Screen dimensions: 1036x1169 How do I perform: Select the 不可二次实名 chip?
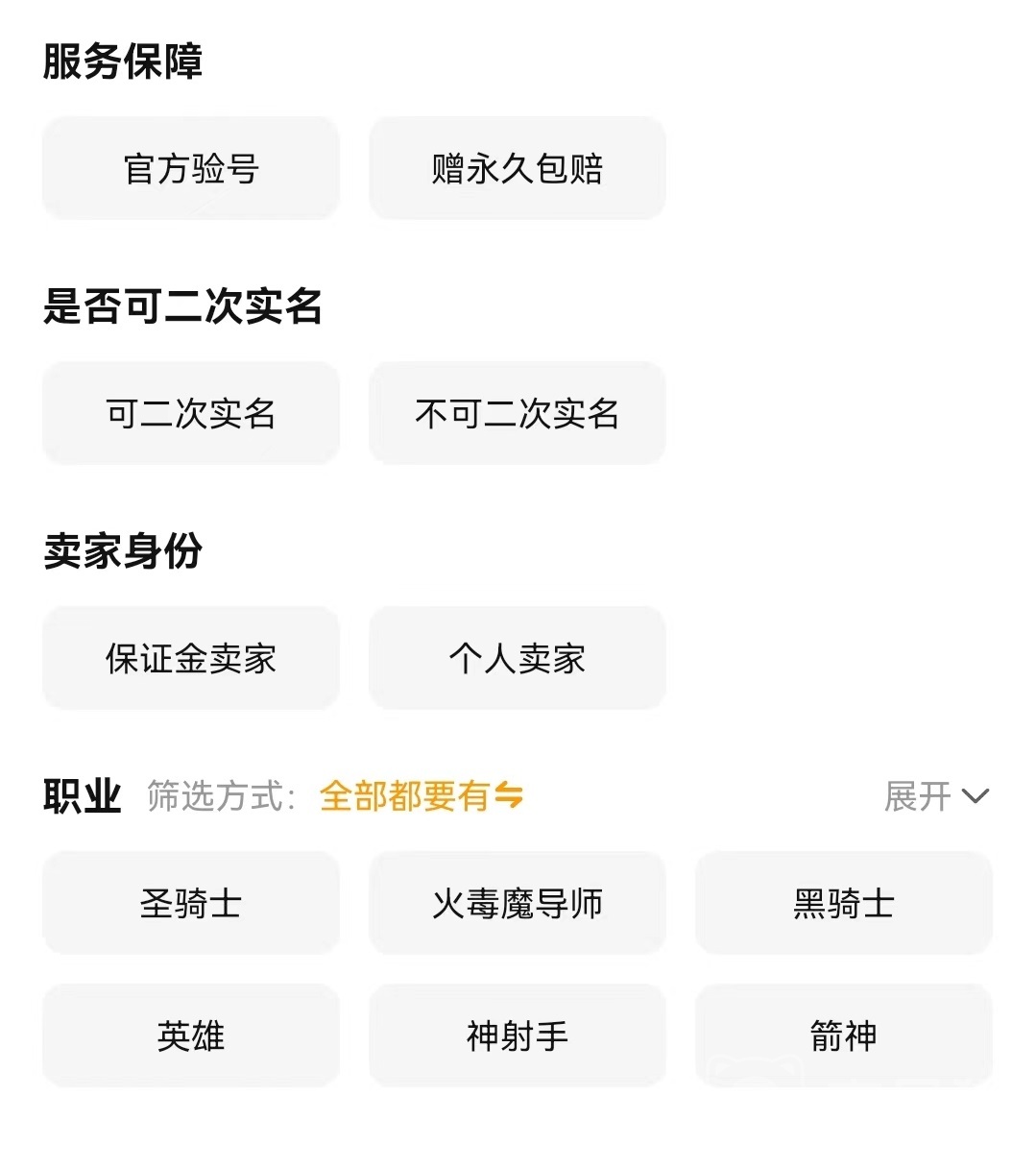pos(517,414)
